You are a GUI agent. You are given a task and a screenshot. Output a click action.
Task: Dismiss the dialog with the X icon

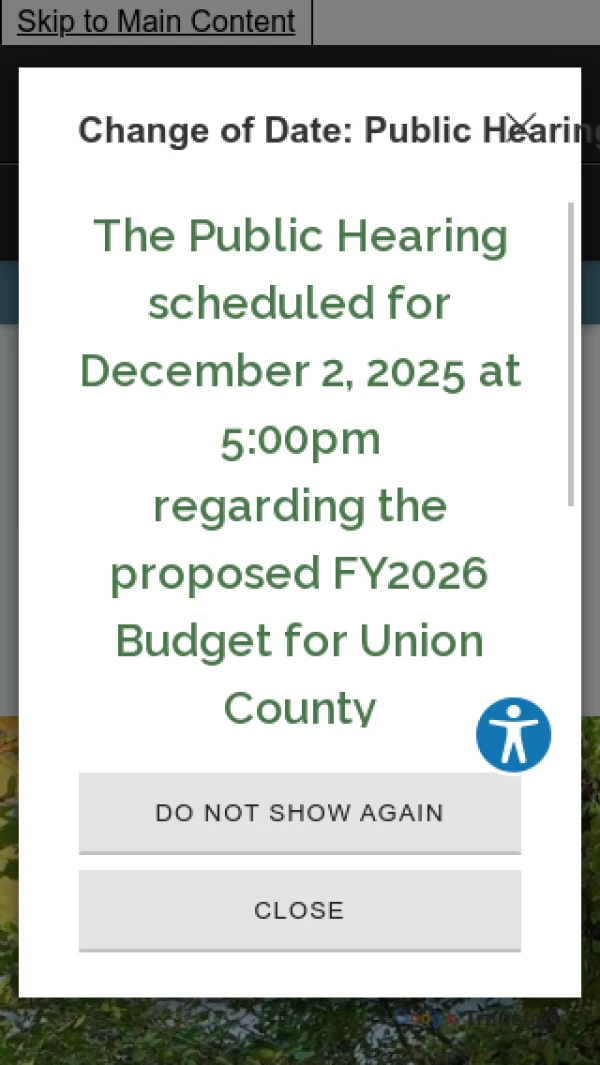click(x=521, y=124)
